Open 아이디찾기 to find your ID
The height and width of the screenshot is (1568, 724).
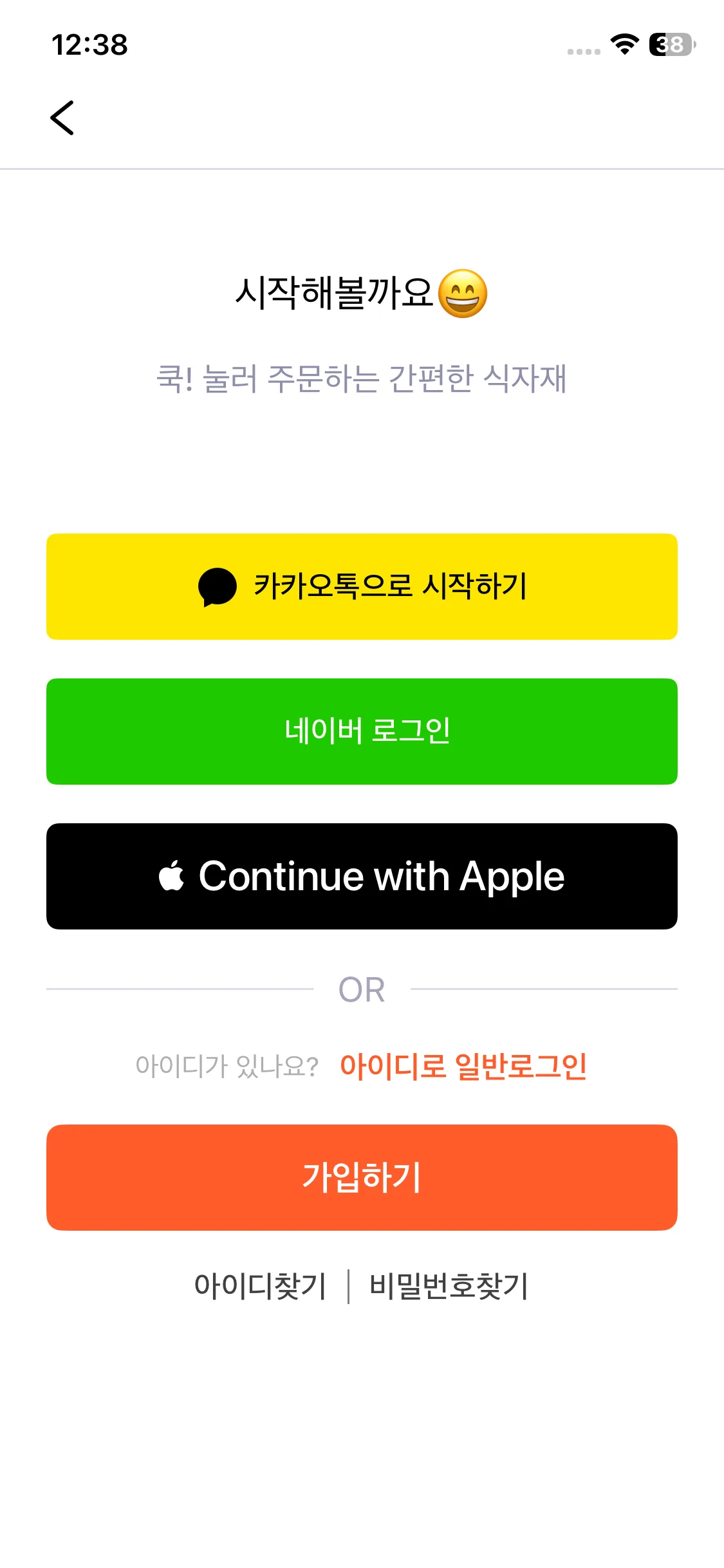click(x=261, y=1286)
